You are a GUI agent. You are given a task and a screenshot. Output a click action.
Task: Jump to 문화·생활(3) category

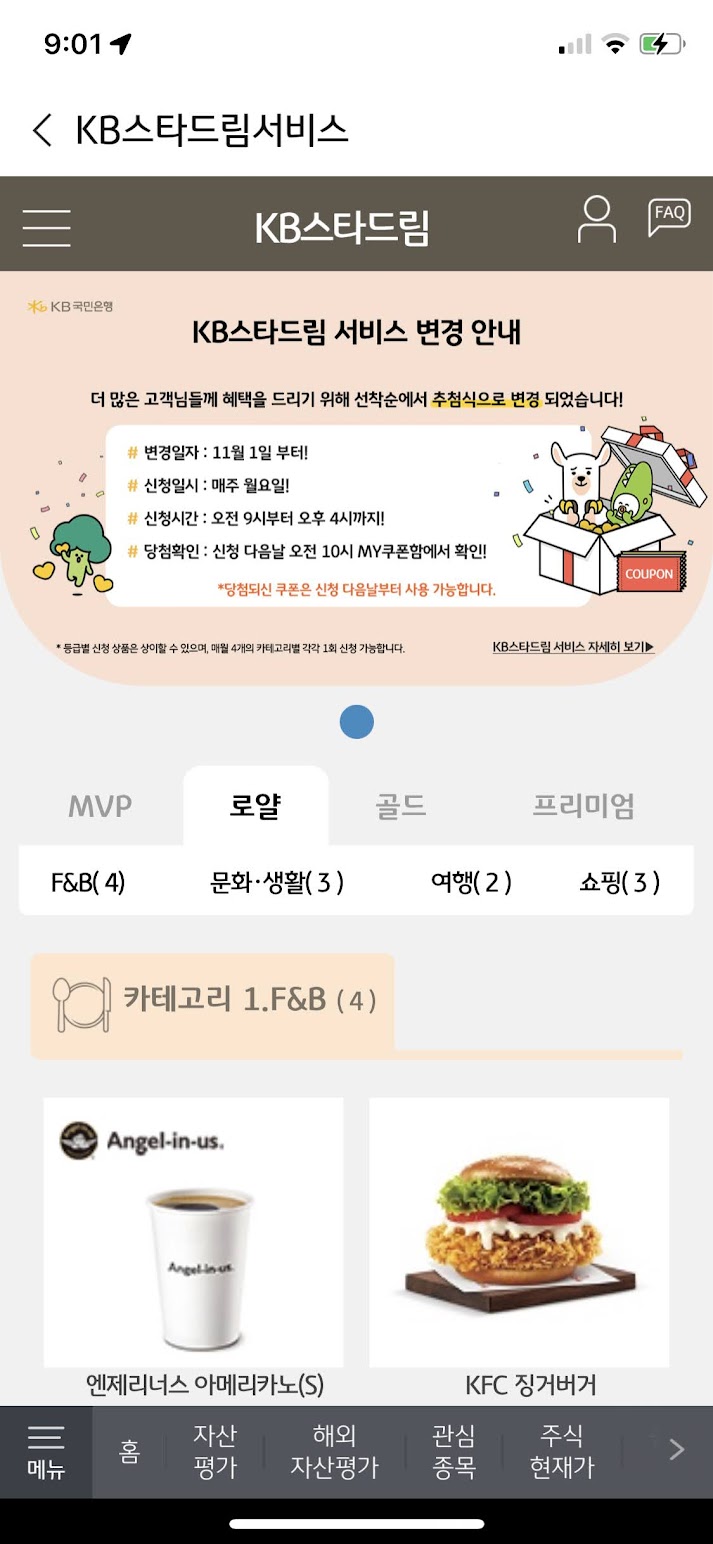(x=277, y=882)
